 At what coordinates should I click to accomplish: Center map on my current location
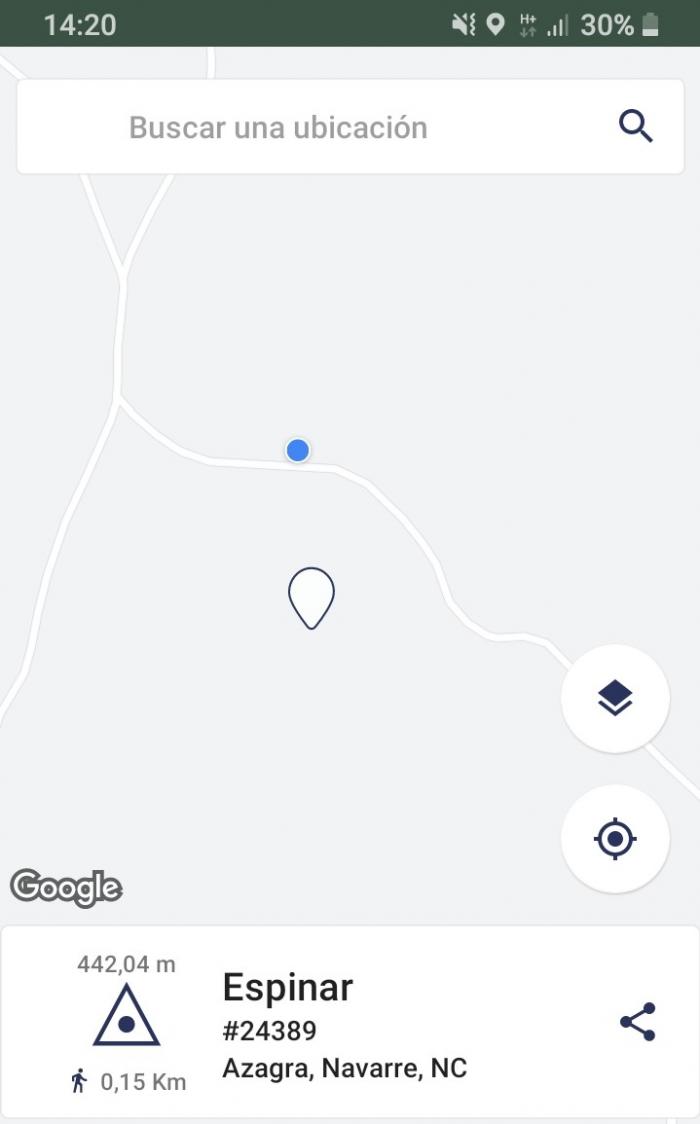coord(615,838)
